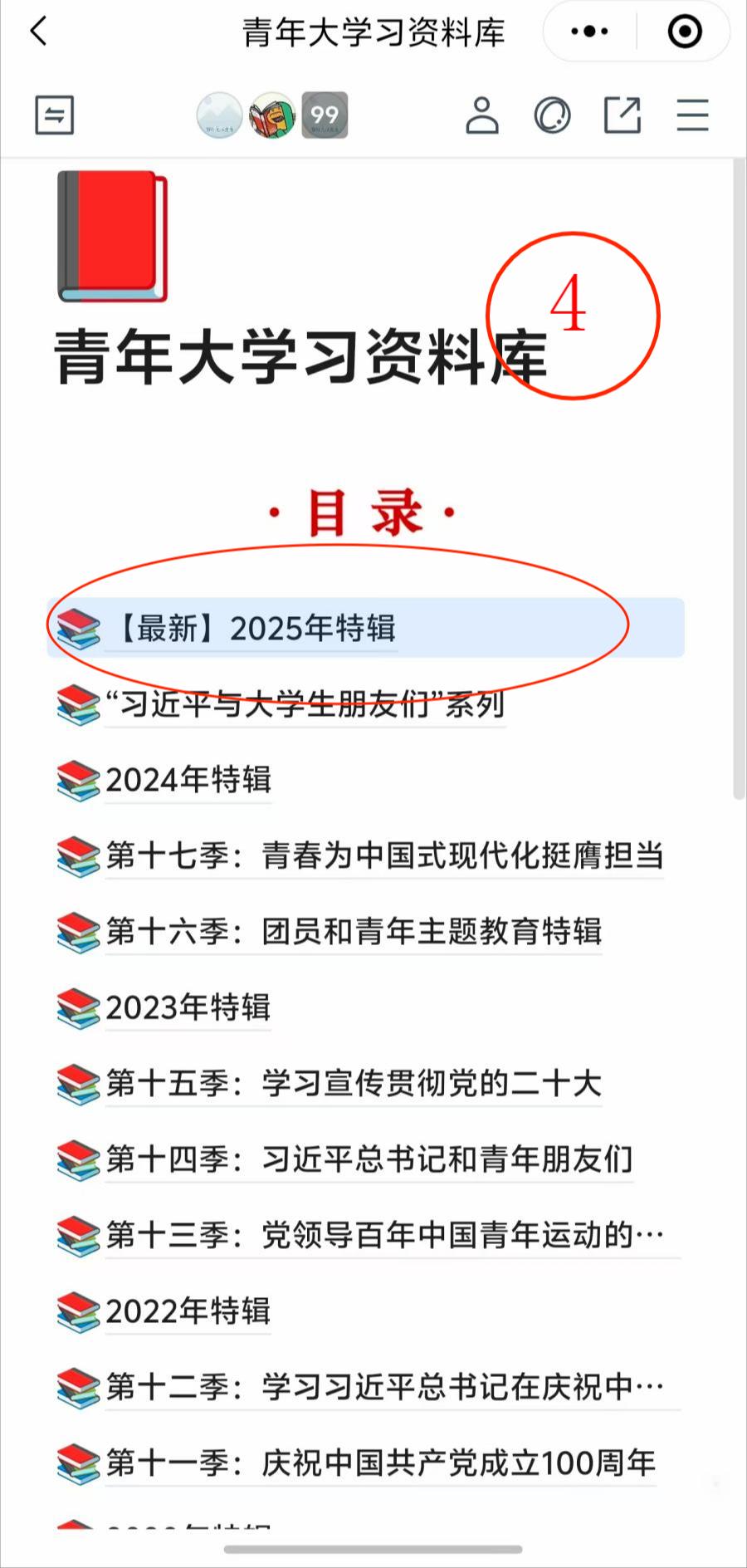Go to 第十四季：习近平总书记和青年朋友们

pyautogui.click(x=369, y=1159)
